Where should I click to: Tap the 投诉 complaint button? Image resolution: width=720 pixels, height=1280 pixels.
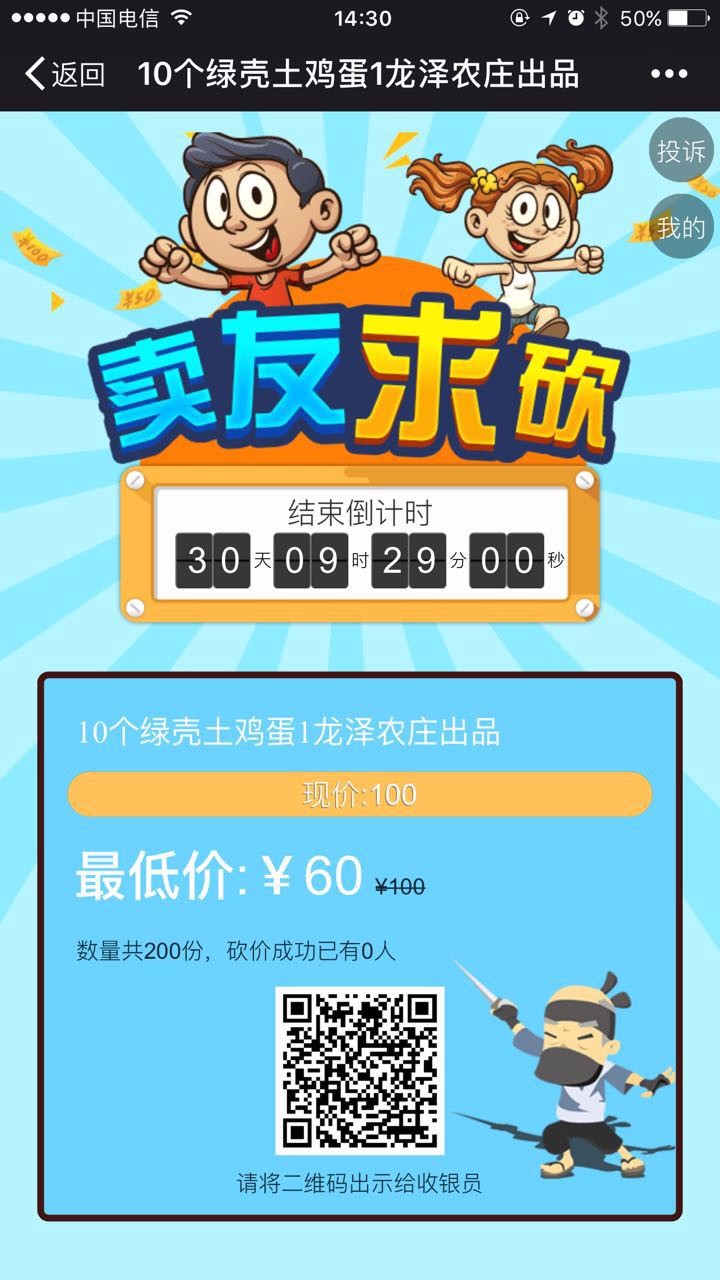click(x=682, y=150)
